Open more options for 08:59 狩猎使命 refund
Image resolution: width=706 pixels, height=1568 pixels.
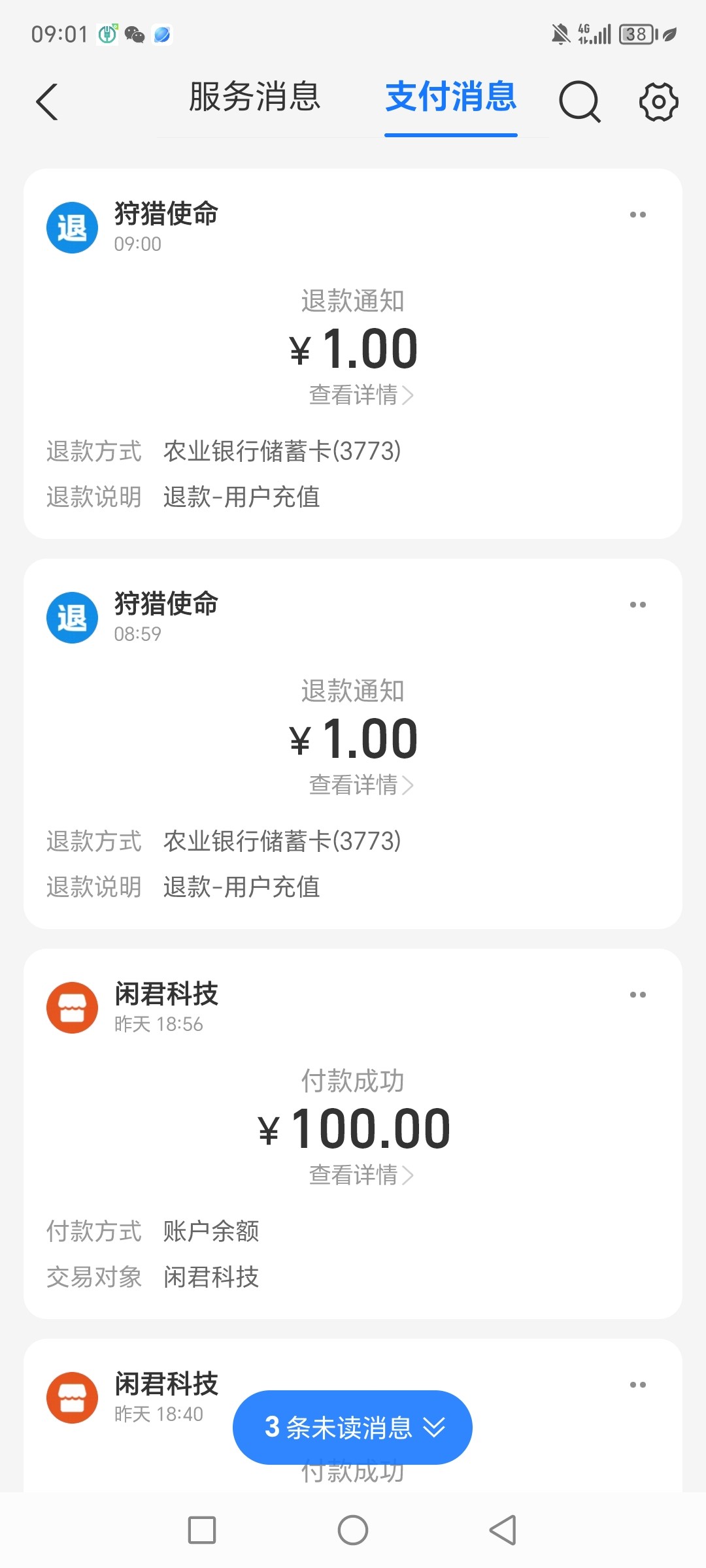(637, 605)
